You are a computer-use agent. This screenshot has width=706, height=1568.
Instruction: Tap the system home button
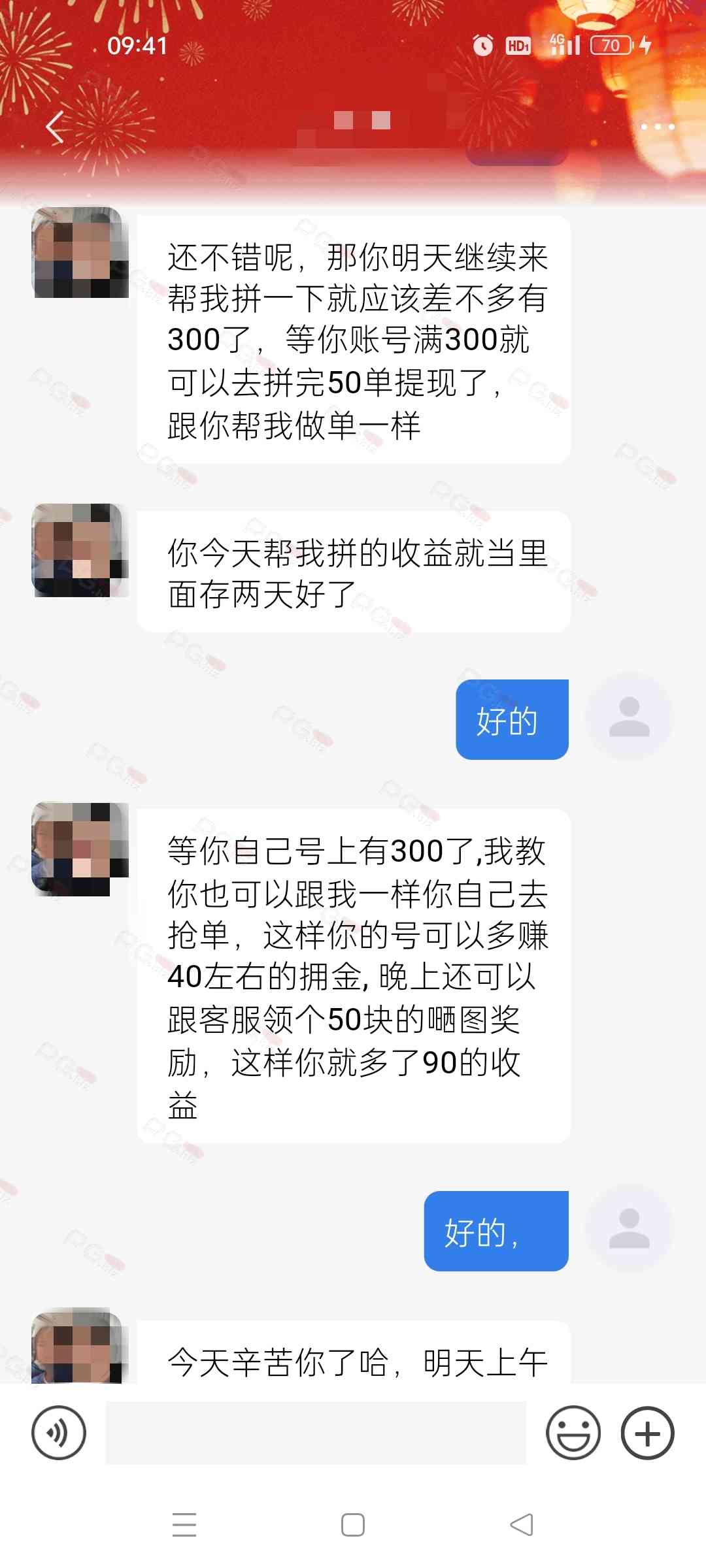coord(353,1525)
